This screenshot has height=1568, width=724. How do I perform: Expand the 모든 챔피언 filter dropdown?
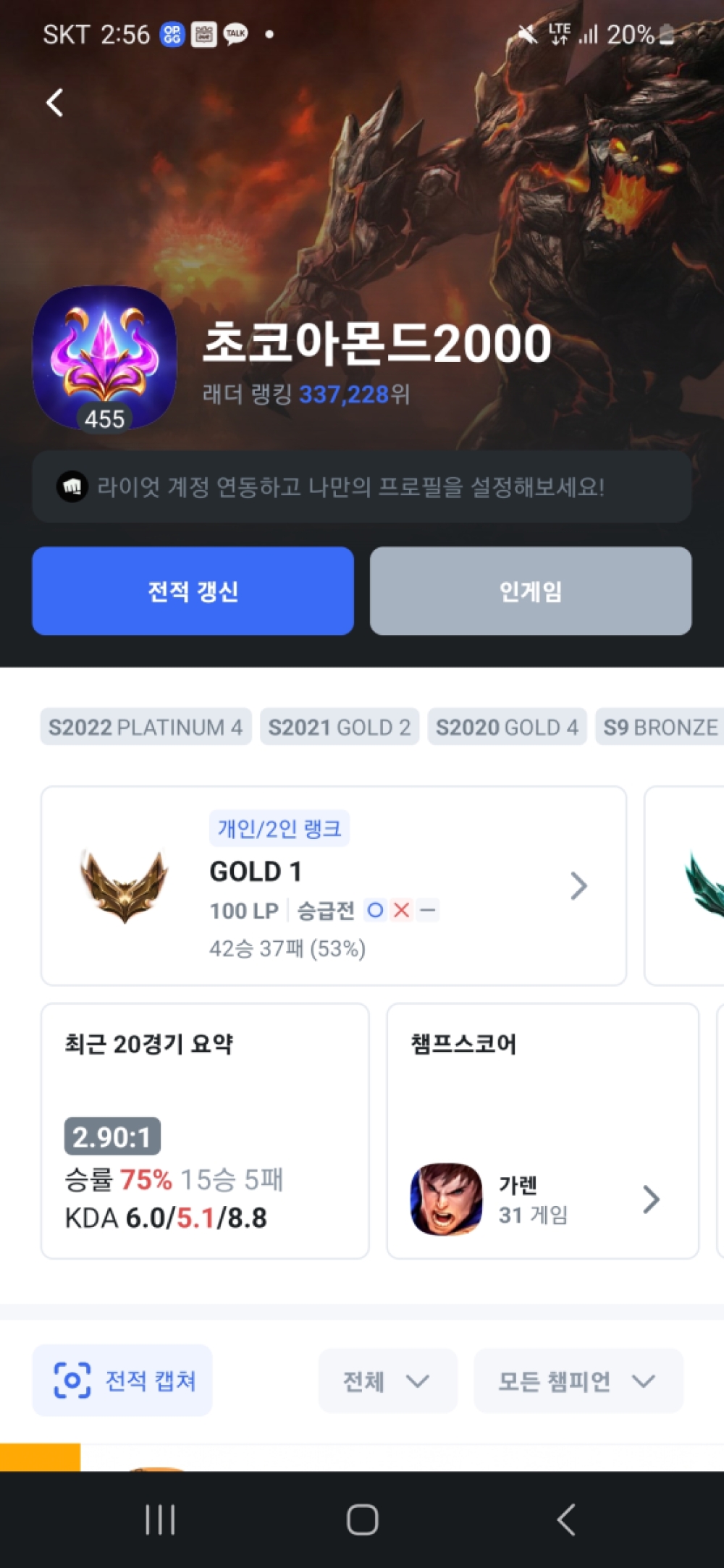coord(578,1381)
